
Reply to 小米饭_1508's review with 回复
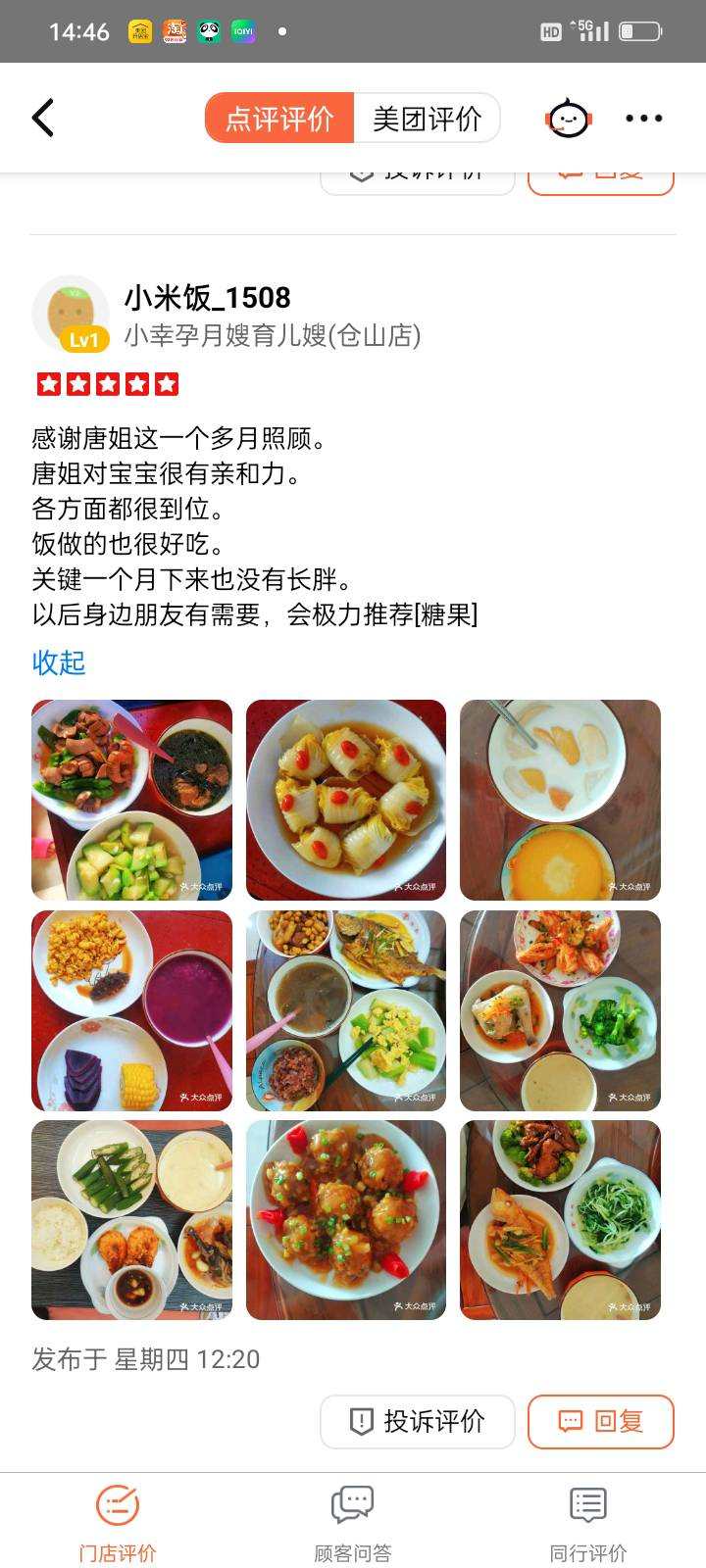(x=601, y=1421)
